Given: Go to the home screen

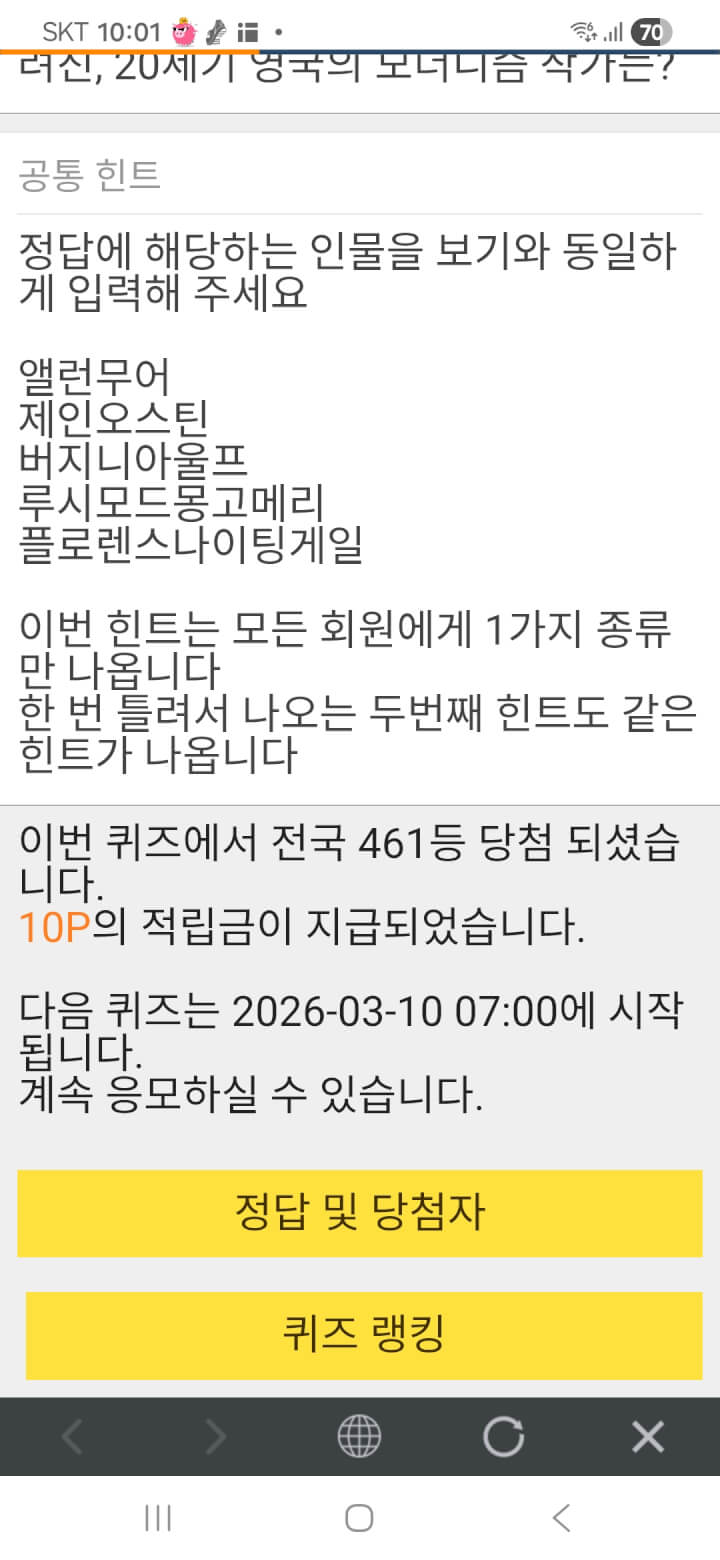Looking at the screenshot, I should 359,1518.
